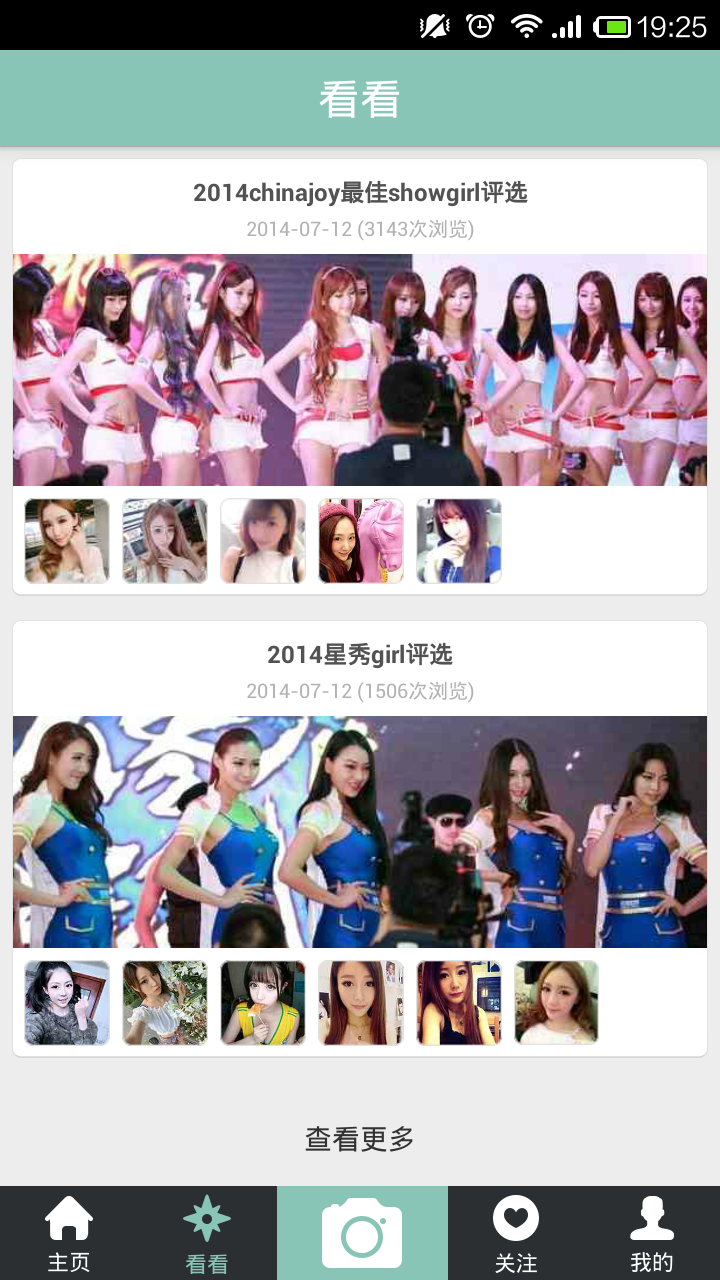The height and width of the screenshot is (1280, 720).
Task: View last avatar under 2014chinajoy最佳showgirl评选
Action: coord(459,541)
